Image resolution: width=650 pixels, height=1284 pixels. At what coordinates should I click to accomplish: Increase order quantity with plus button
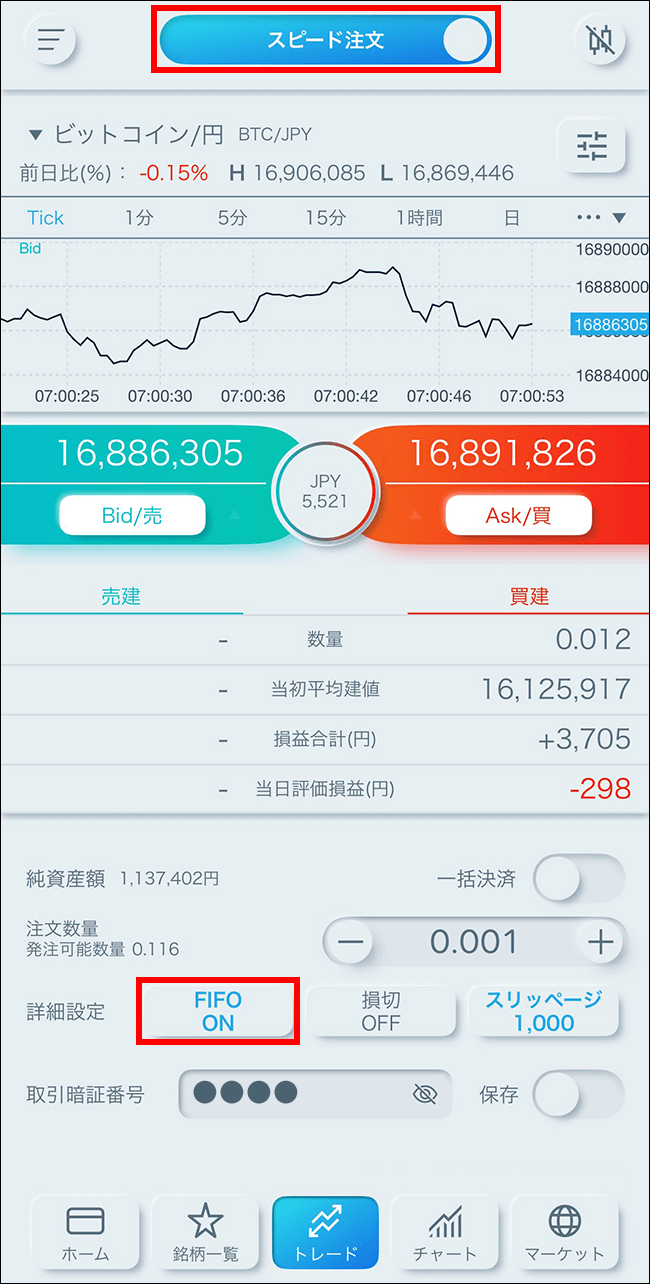click(x=600, y=942)
